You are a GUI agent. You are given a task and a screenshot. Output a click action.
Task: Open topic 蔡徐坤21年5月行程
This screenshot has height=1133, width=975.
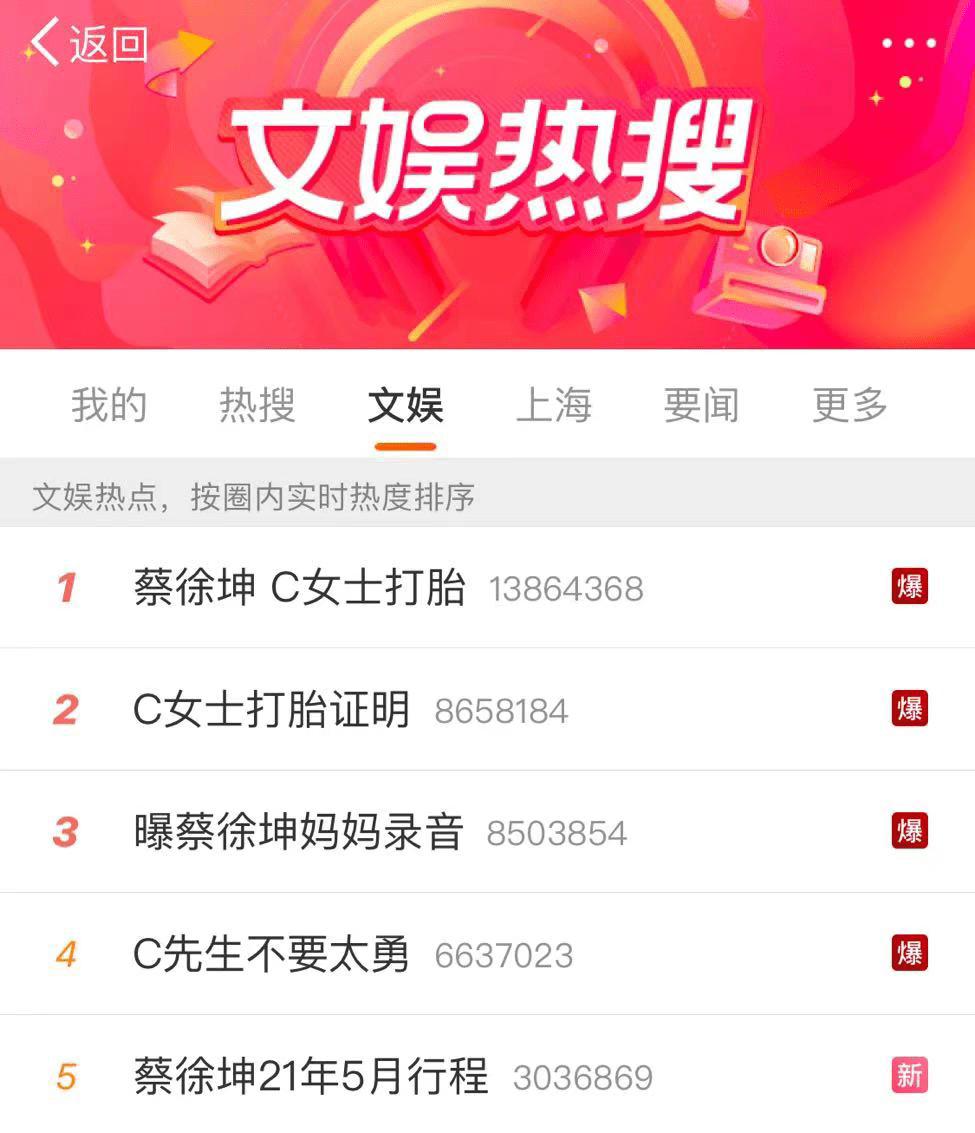pyautogui.click(x=310, y=1077)
